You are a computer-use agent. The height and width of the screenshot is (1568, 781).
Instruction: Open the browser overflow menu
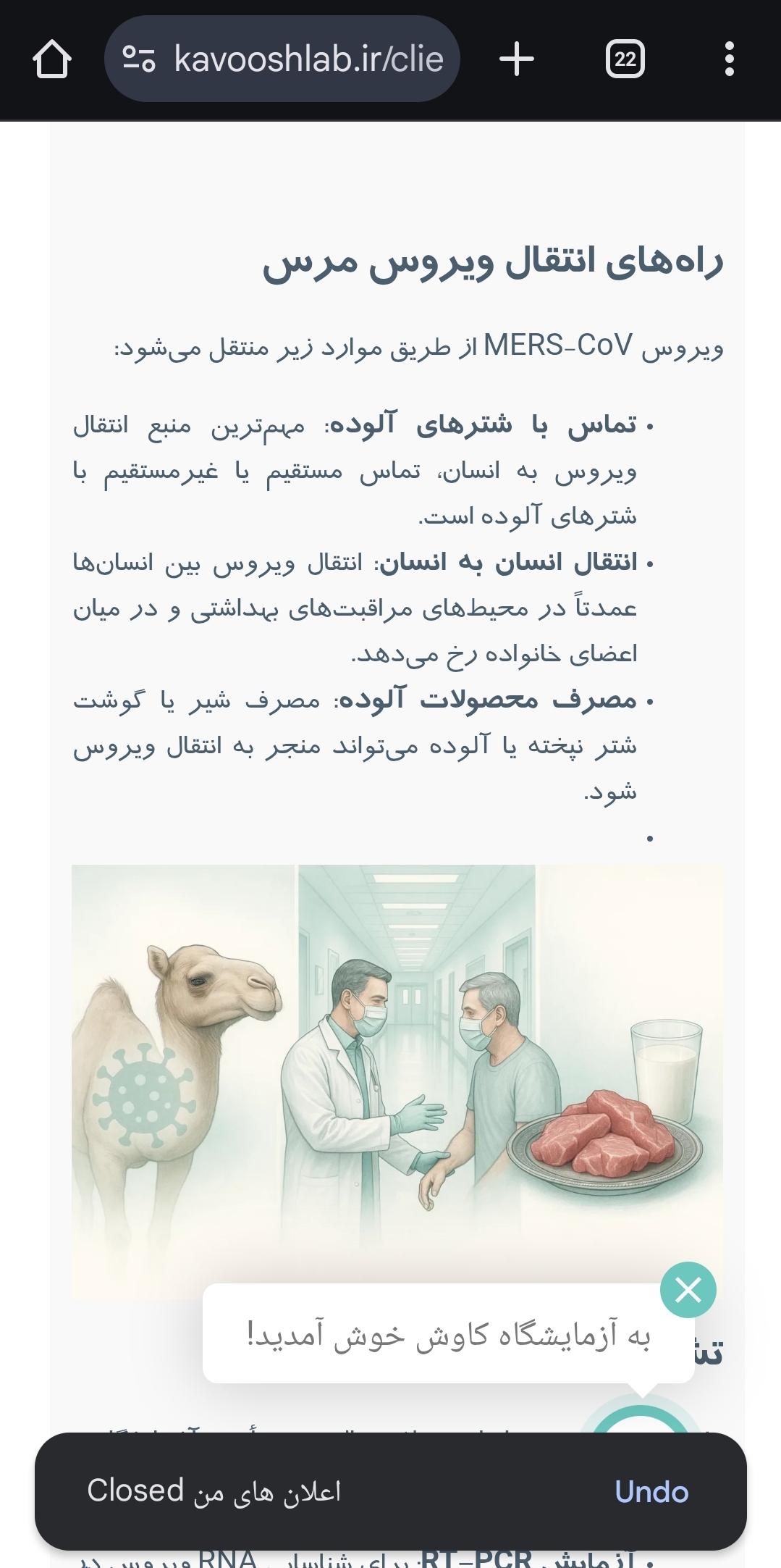point(729,59)
